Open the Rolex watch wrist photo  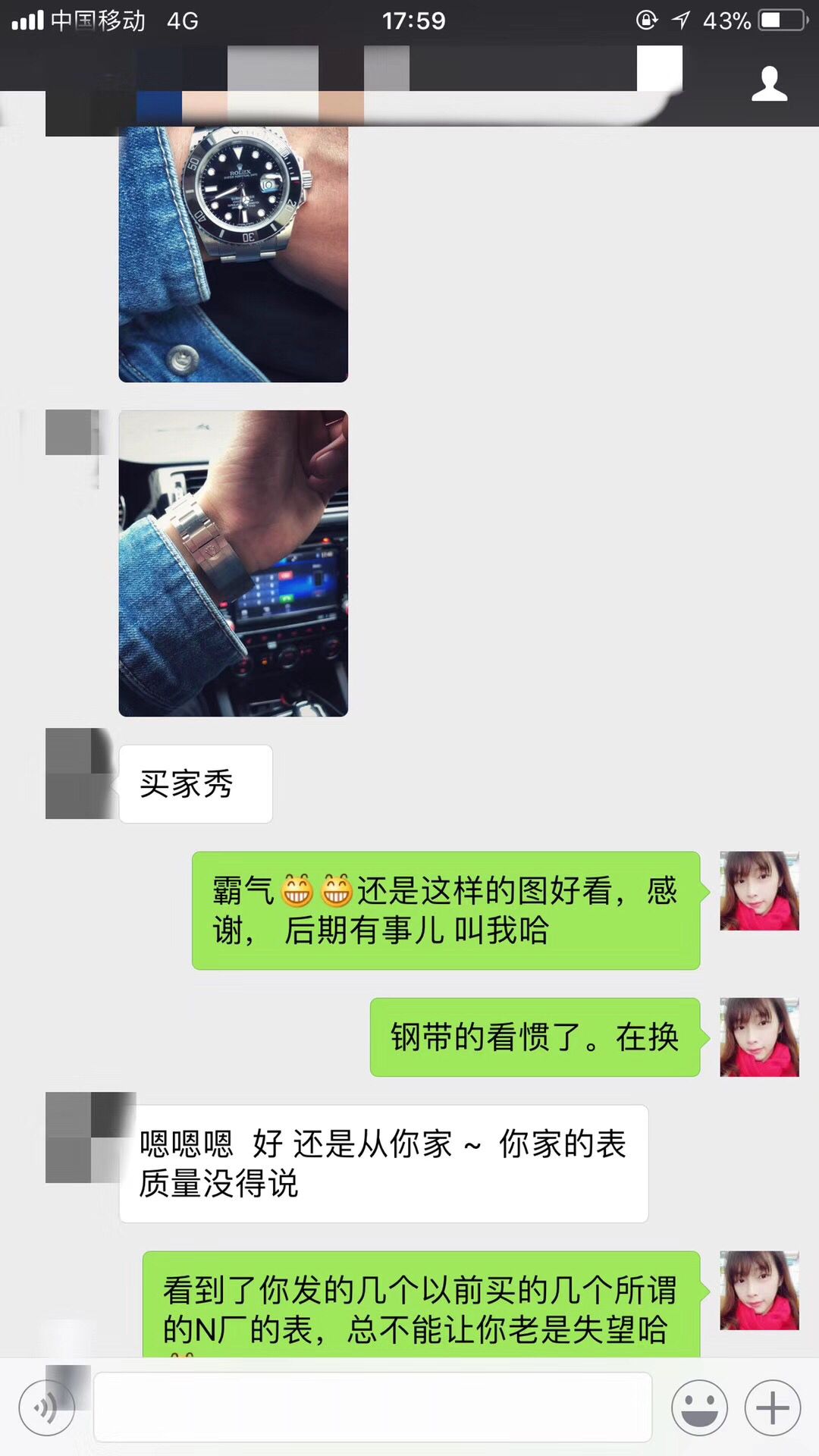tap(234, 254)
